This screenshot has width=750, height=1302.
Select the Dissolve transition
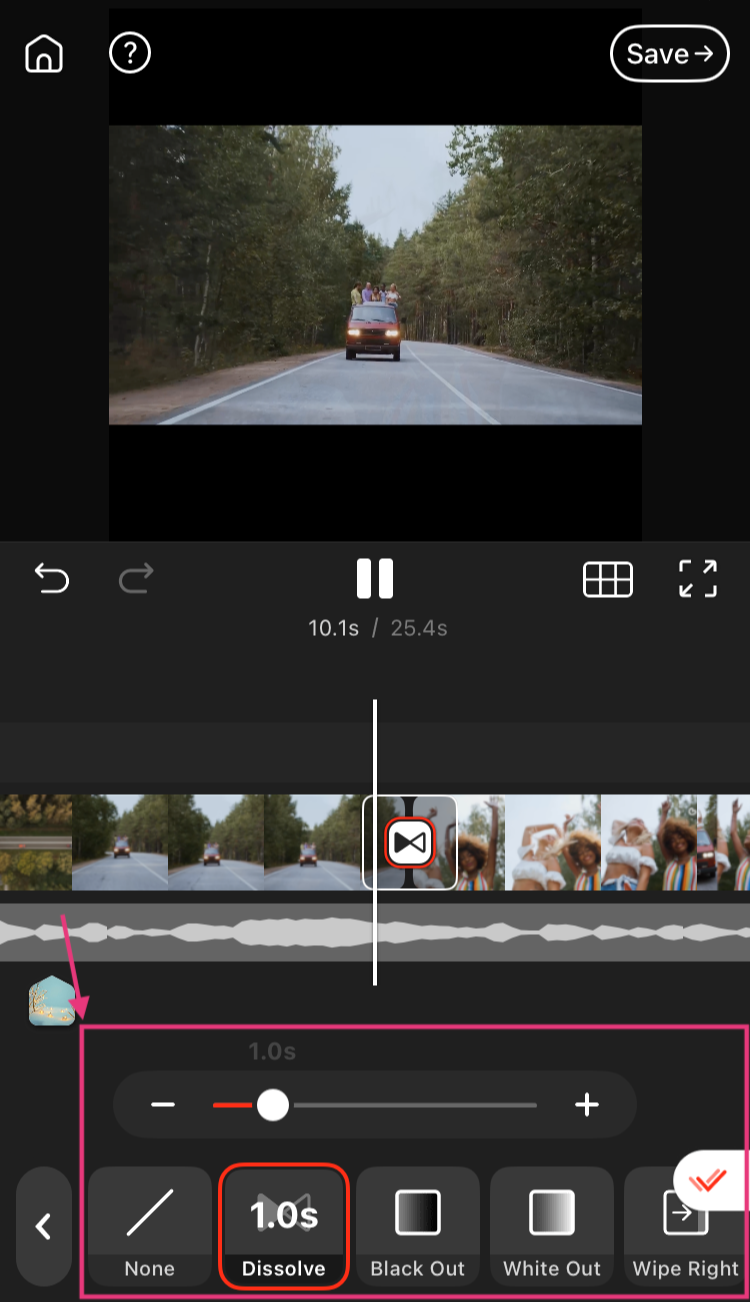[284, 1225]
